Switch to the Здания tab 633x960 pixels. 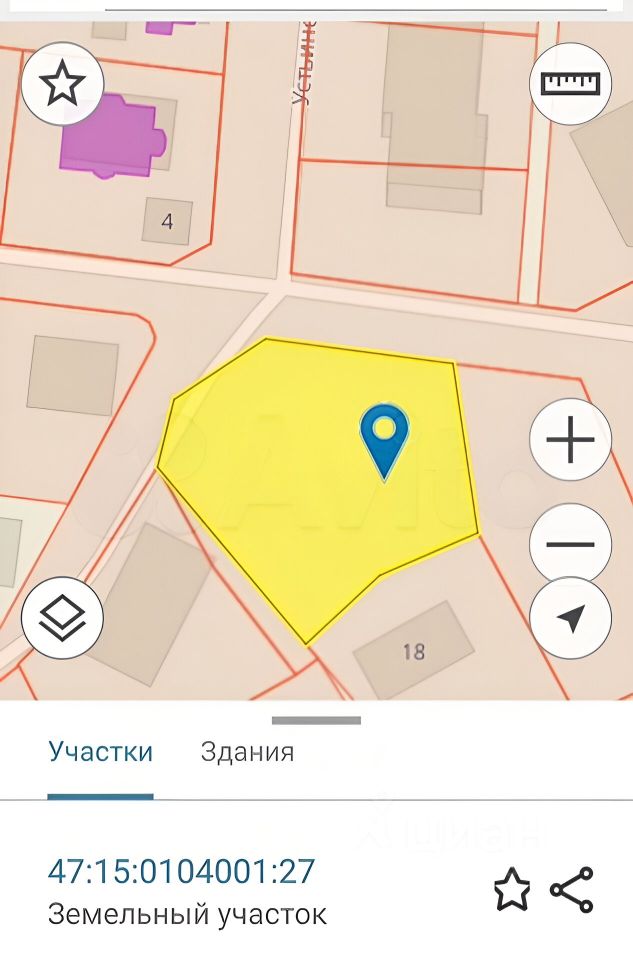tap(247, 752)
